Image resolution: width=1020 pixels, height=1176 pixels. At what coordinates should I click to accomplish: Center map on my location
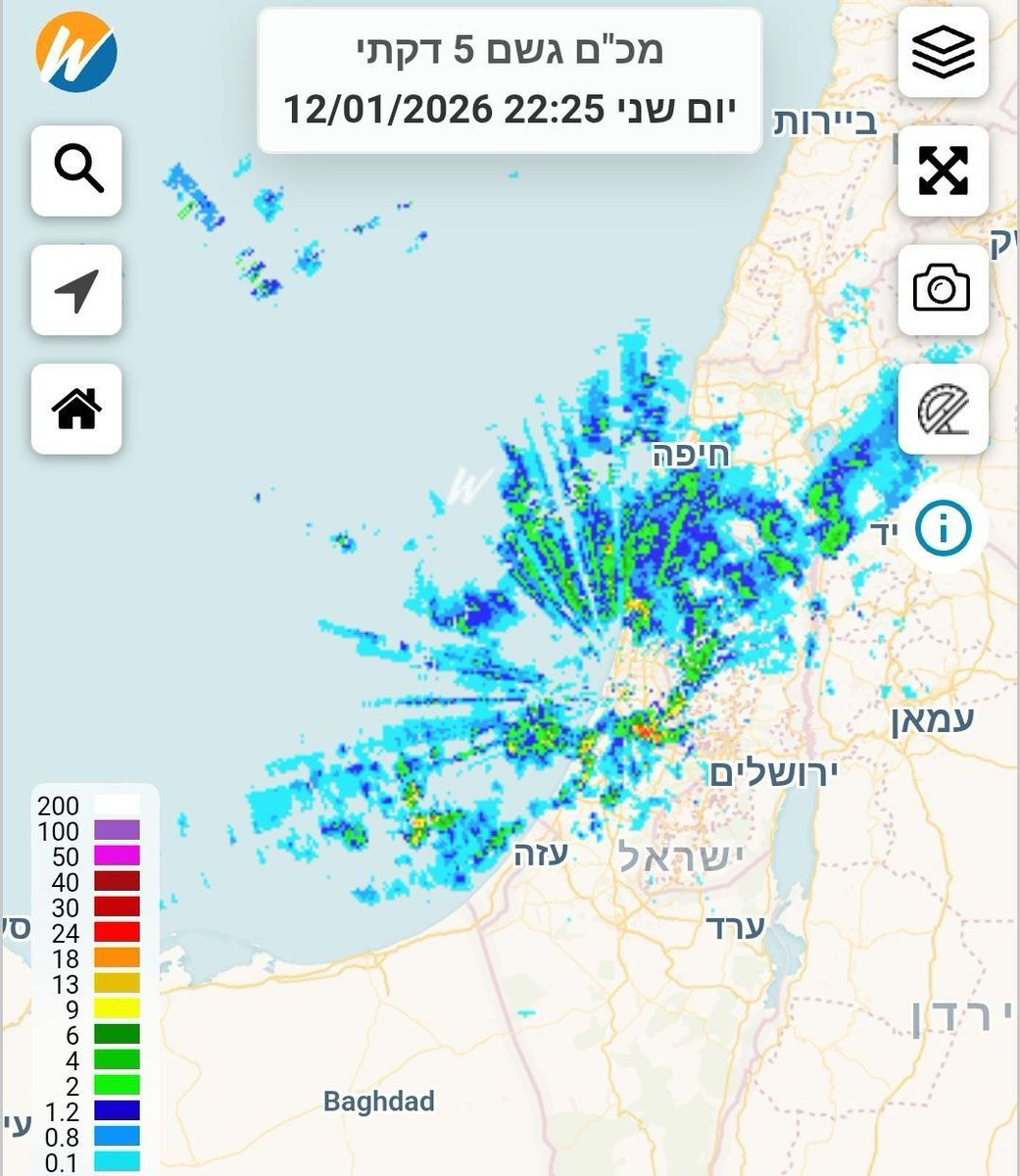76,290
